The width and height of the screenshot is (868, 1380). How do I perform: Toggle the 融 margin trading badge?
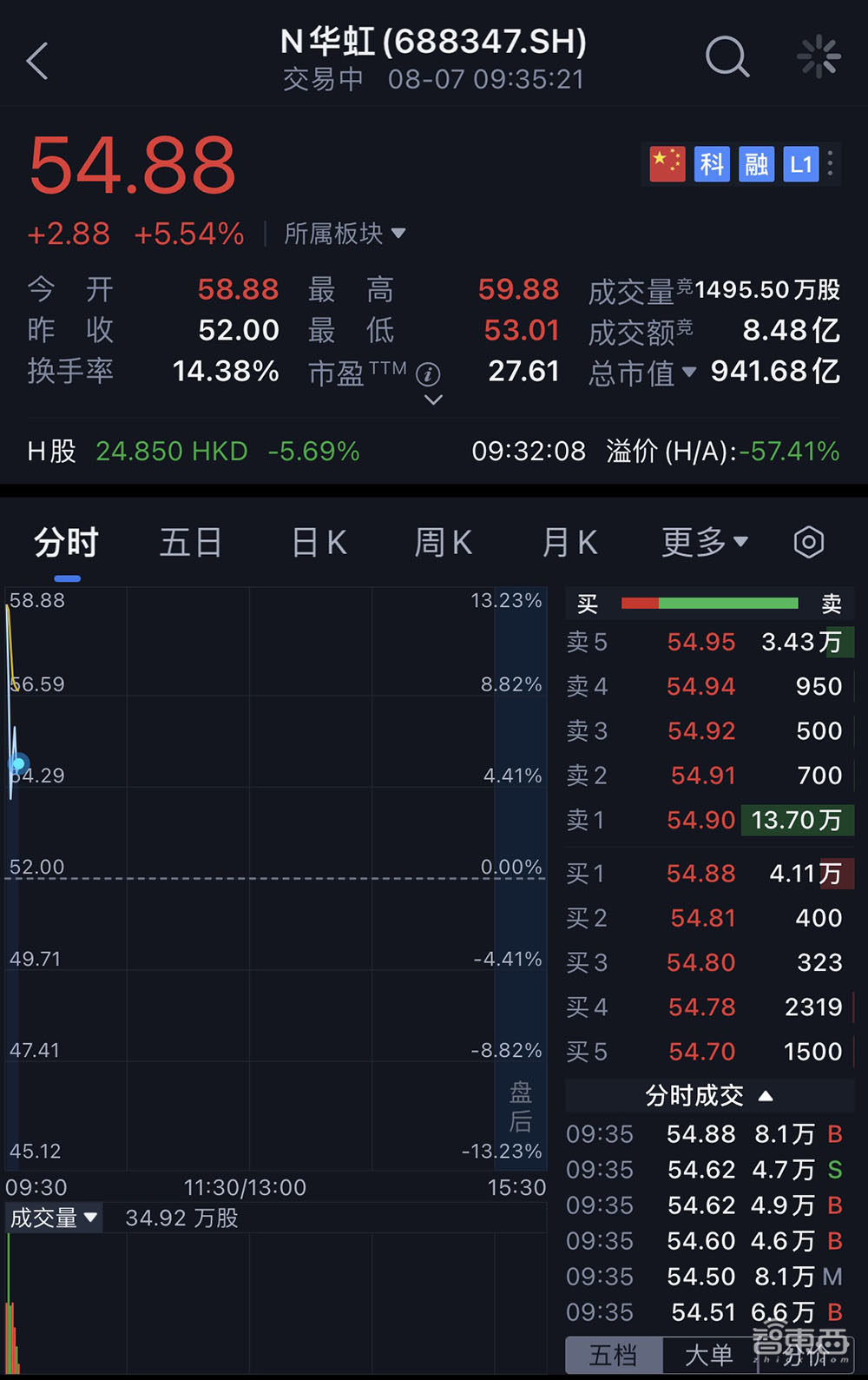click(755, 164)
